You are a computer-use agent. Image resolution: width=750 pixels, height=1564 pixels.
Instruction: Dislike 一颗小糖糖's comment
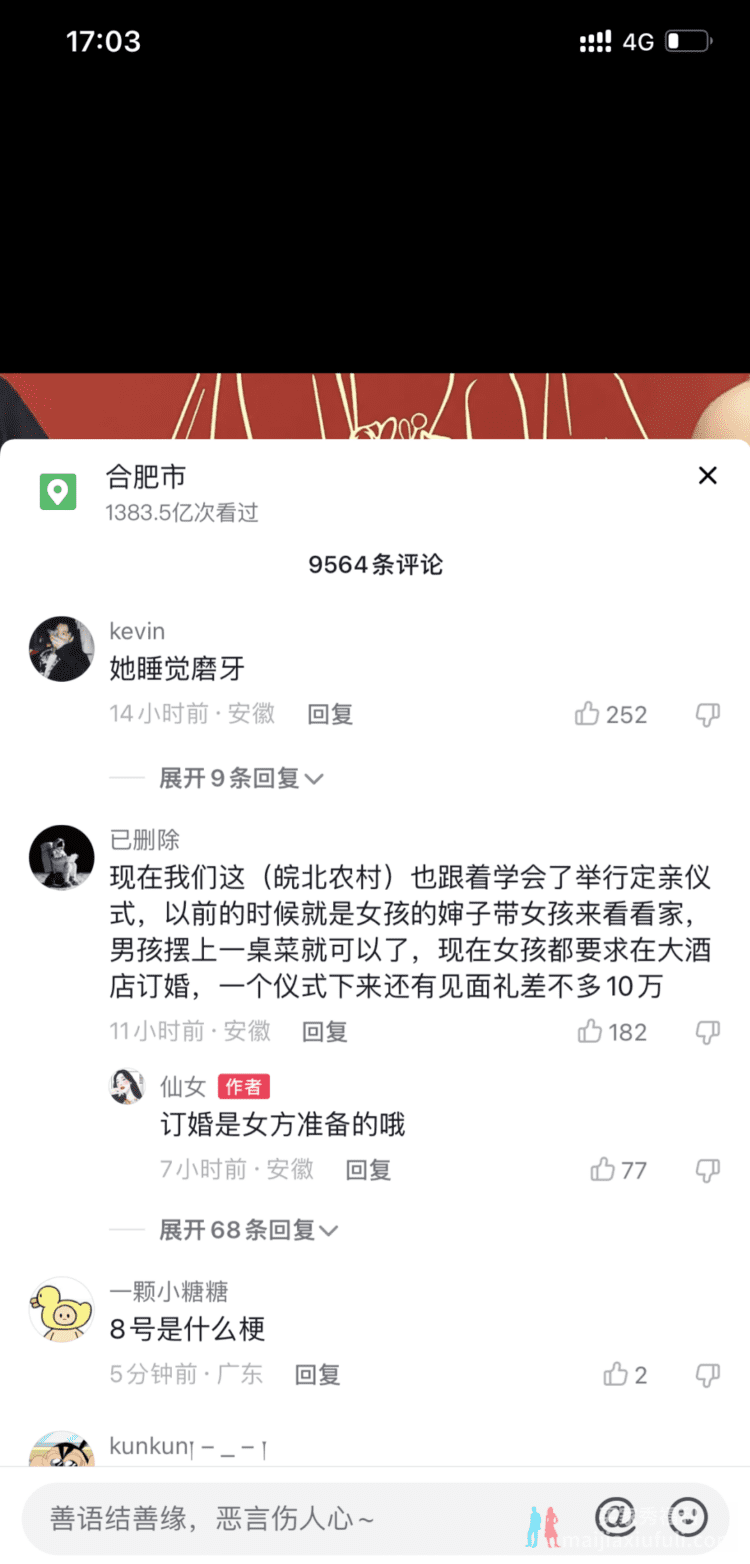(x=707, y=1374)
